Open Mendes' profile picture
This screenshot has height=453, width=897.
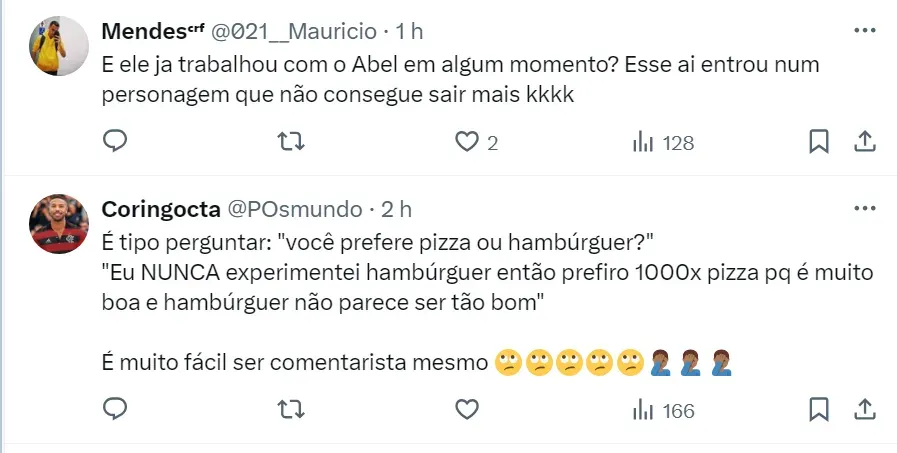58,46
